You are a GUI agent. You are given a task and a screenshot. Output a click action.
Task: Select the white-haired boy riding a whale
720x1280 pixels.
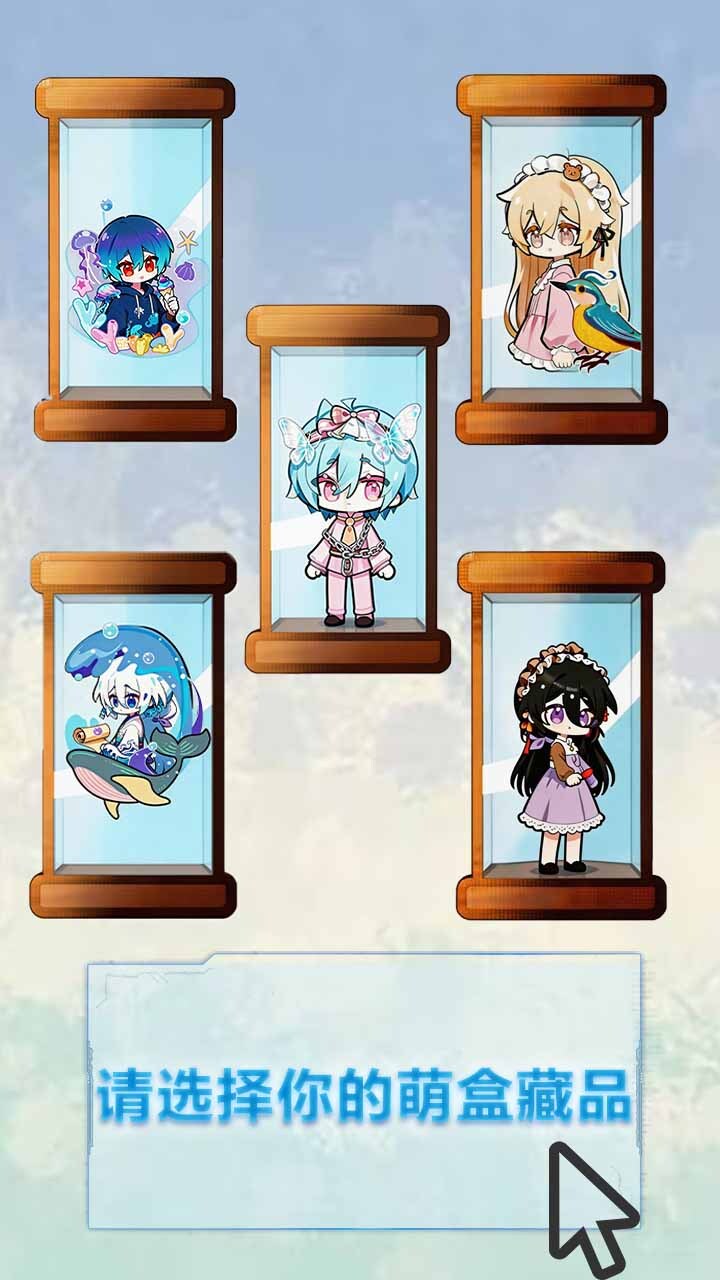pyautogui.click(x=133, y=735)
